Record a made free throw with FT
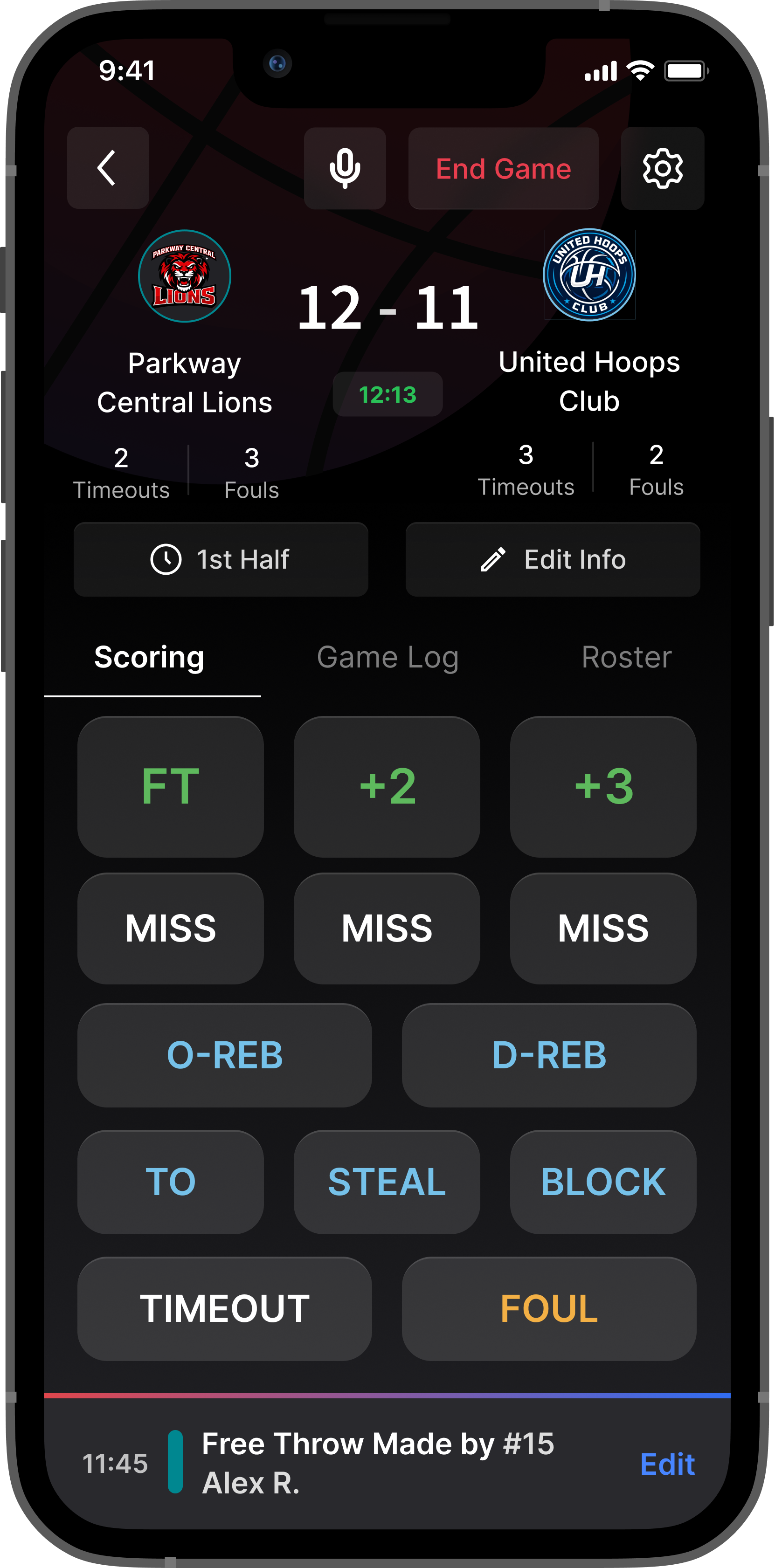This screenshot has height=1568, width=775. click(171, 786)
